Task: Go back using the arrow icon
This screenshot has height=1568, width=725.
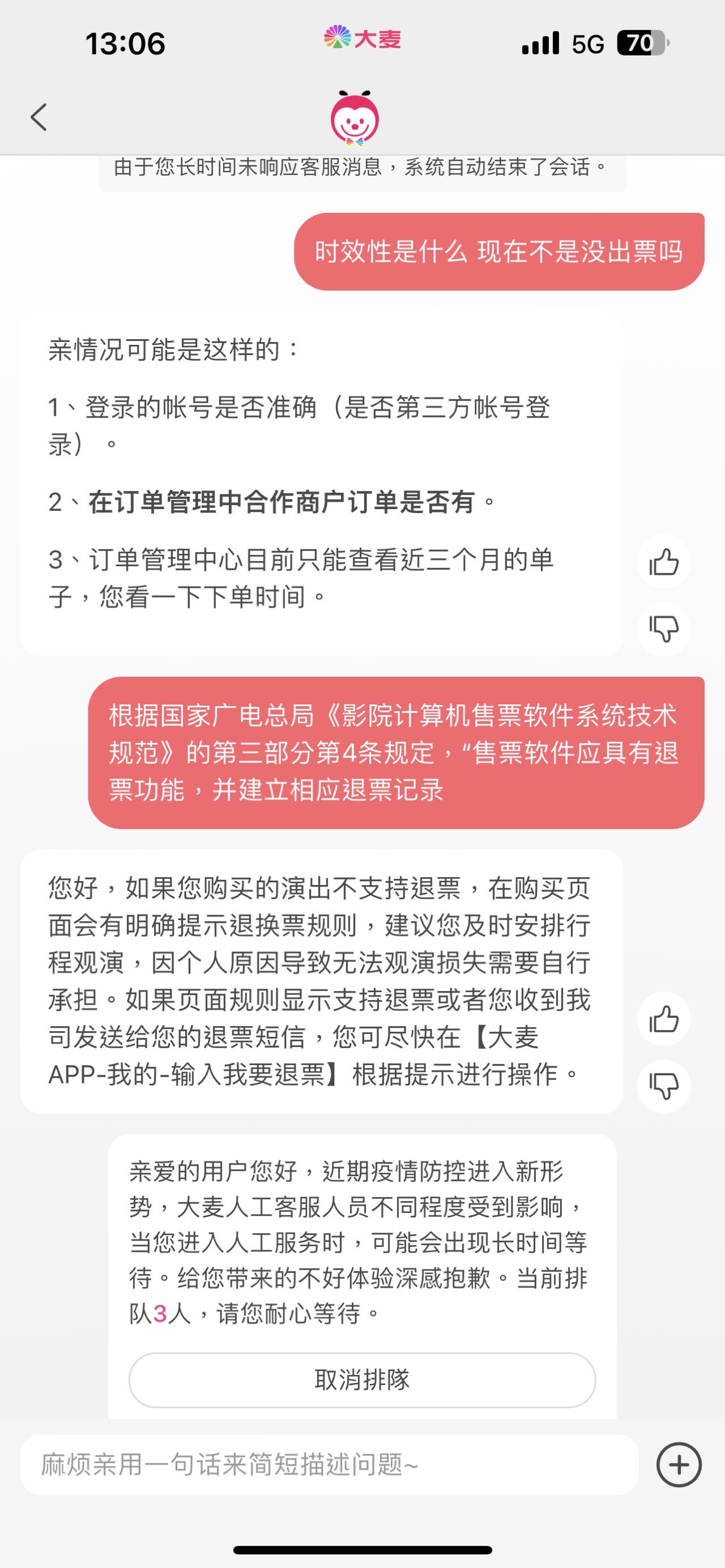Action: 39,117
